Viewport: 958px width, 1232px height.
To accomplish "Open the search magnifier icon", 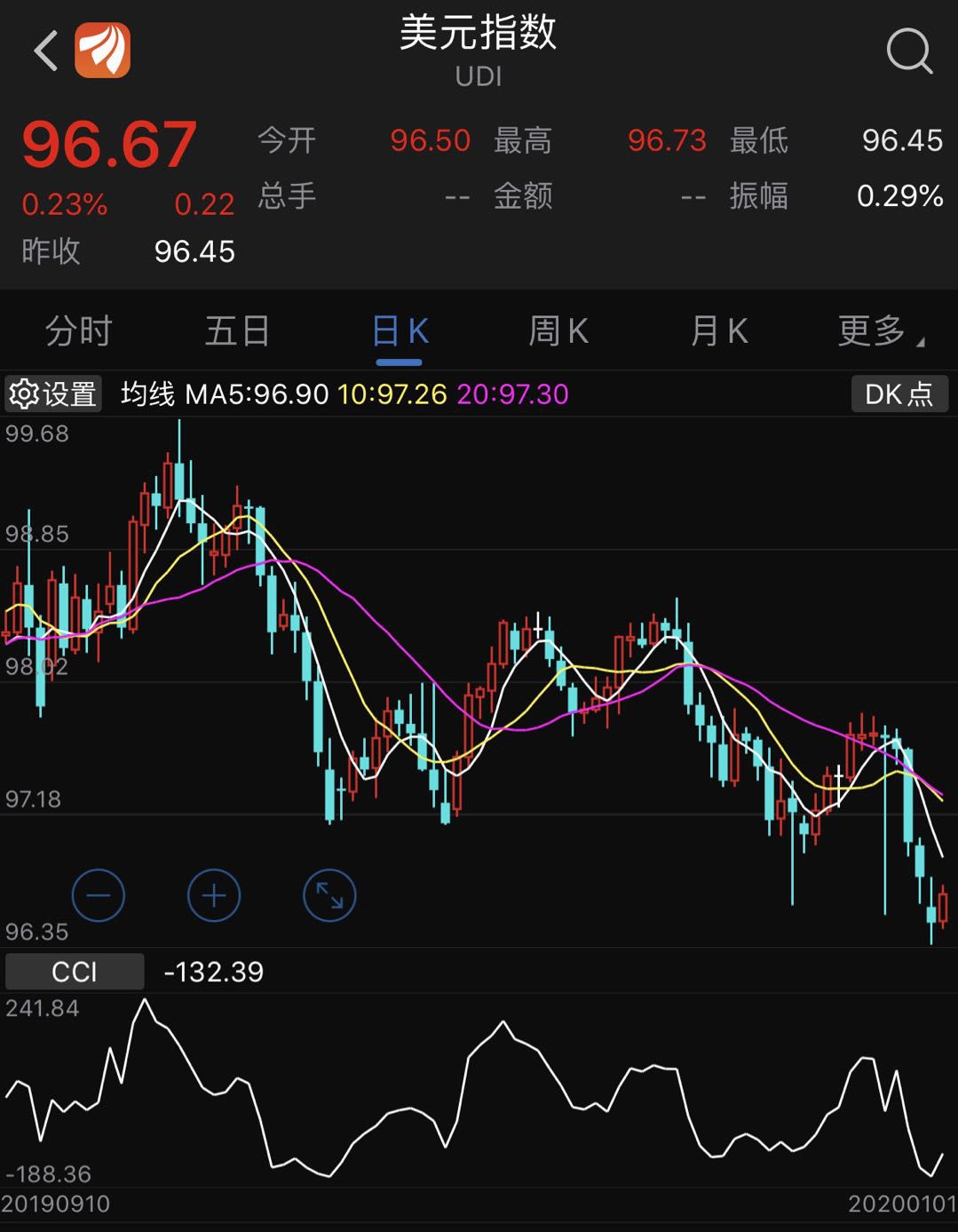I will click(x=909, y=51).
